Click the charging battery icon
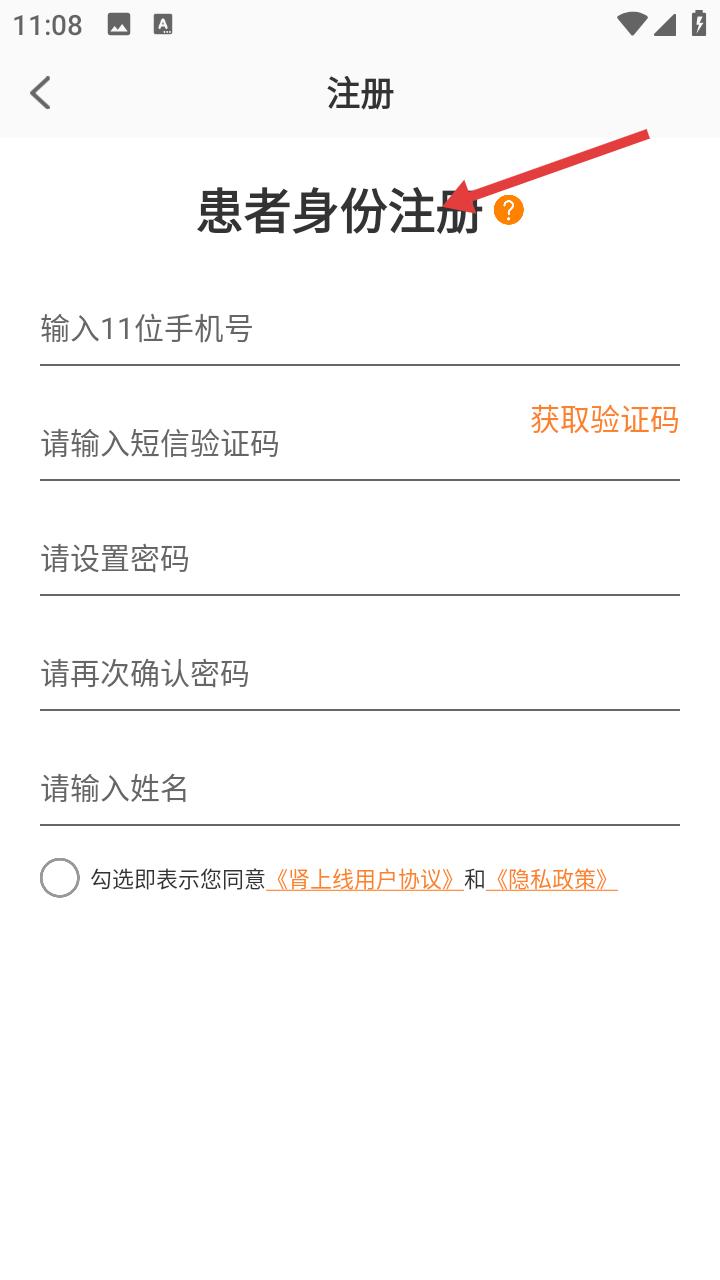 point(698,22)
